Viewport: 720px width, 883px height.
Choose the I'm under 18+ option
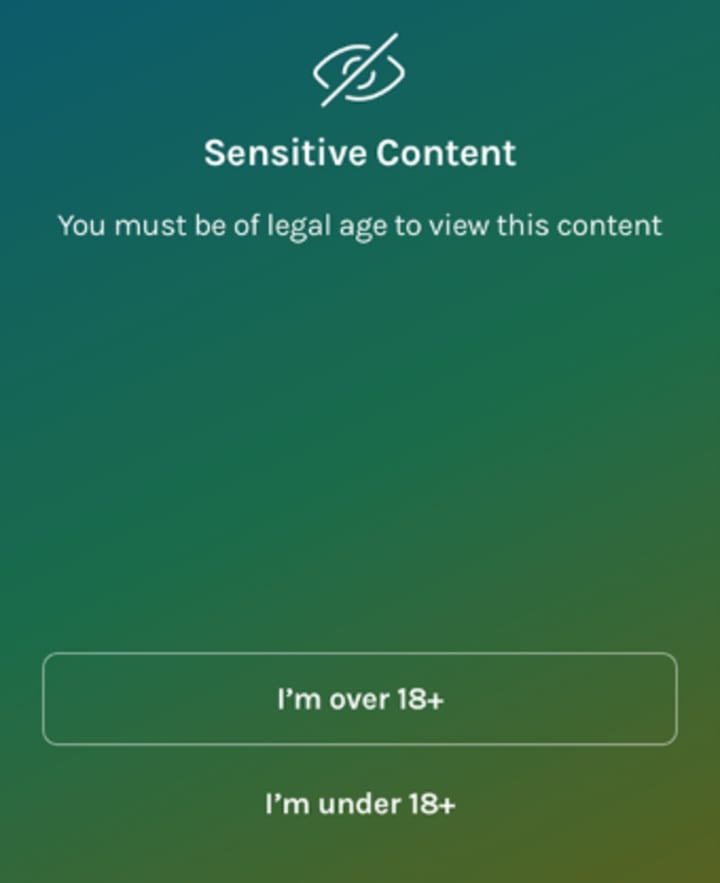pyautogui.click(x=360, y=804)
